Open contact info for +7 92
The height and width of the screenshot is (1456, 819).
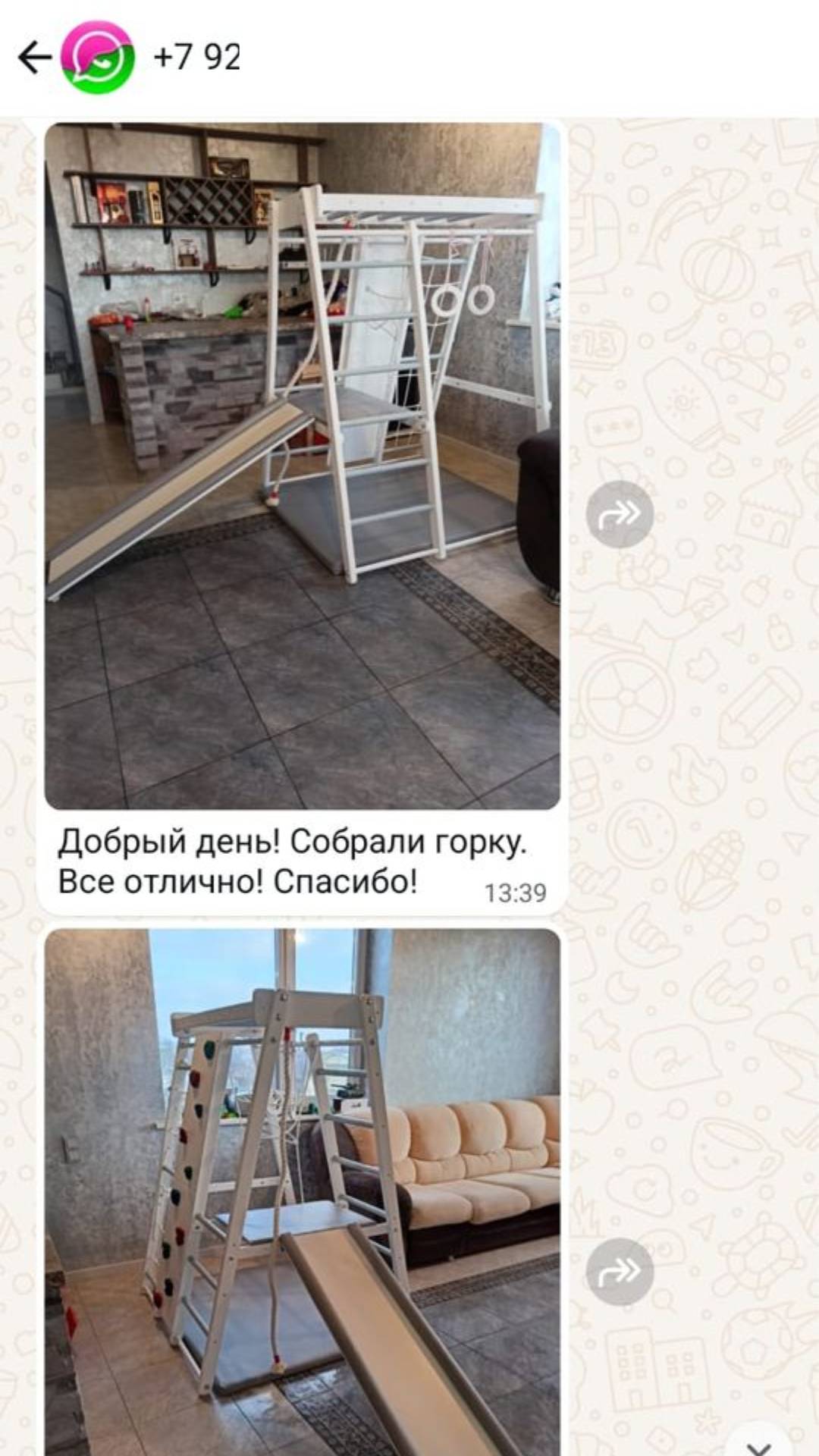coord(197,58)
